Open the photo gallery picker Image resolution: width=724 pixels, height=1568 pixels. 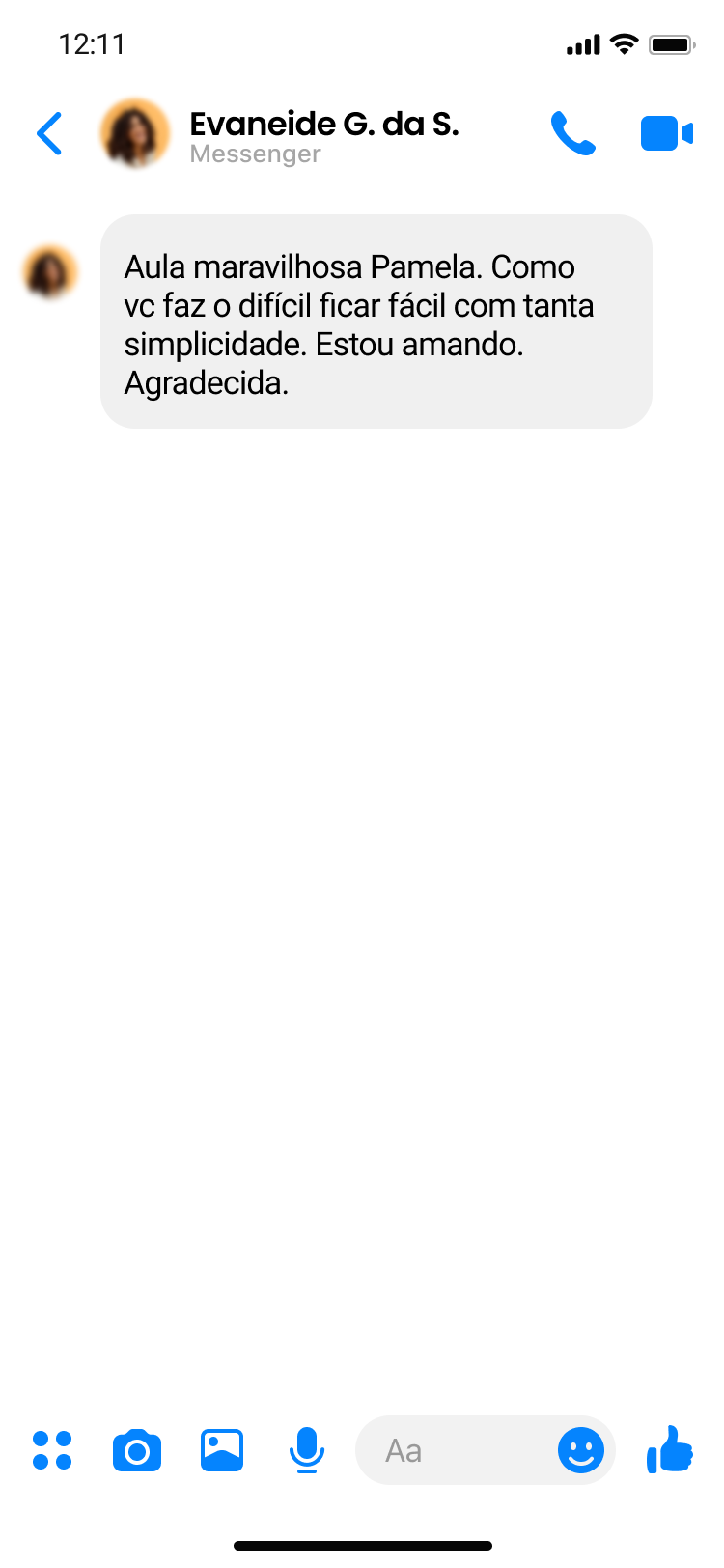(x=222, y=1450)
